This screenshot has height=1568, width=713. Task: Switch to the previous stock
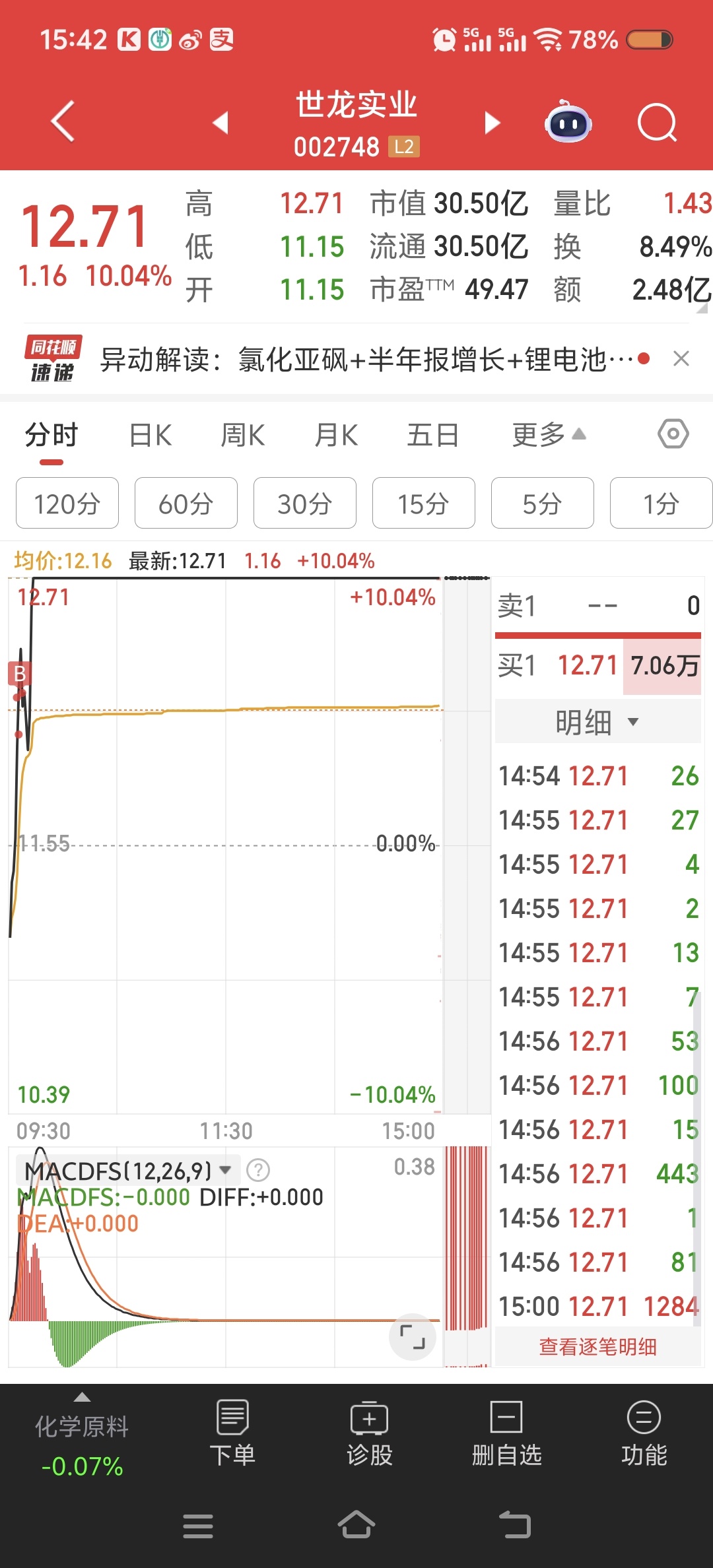pyautogui.click(x=221, y=123)
